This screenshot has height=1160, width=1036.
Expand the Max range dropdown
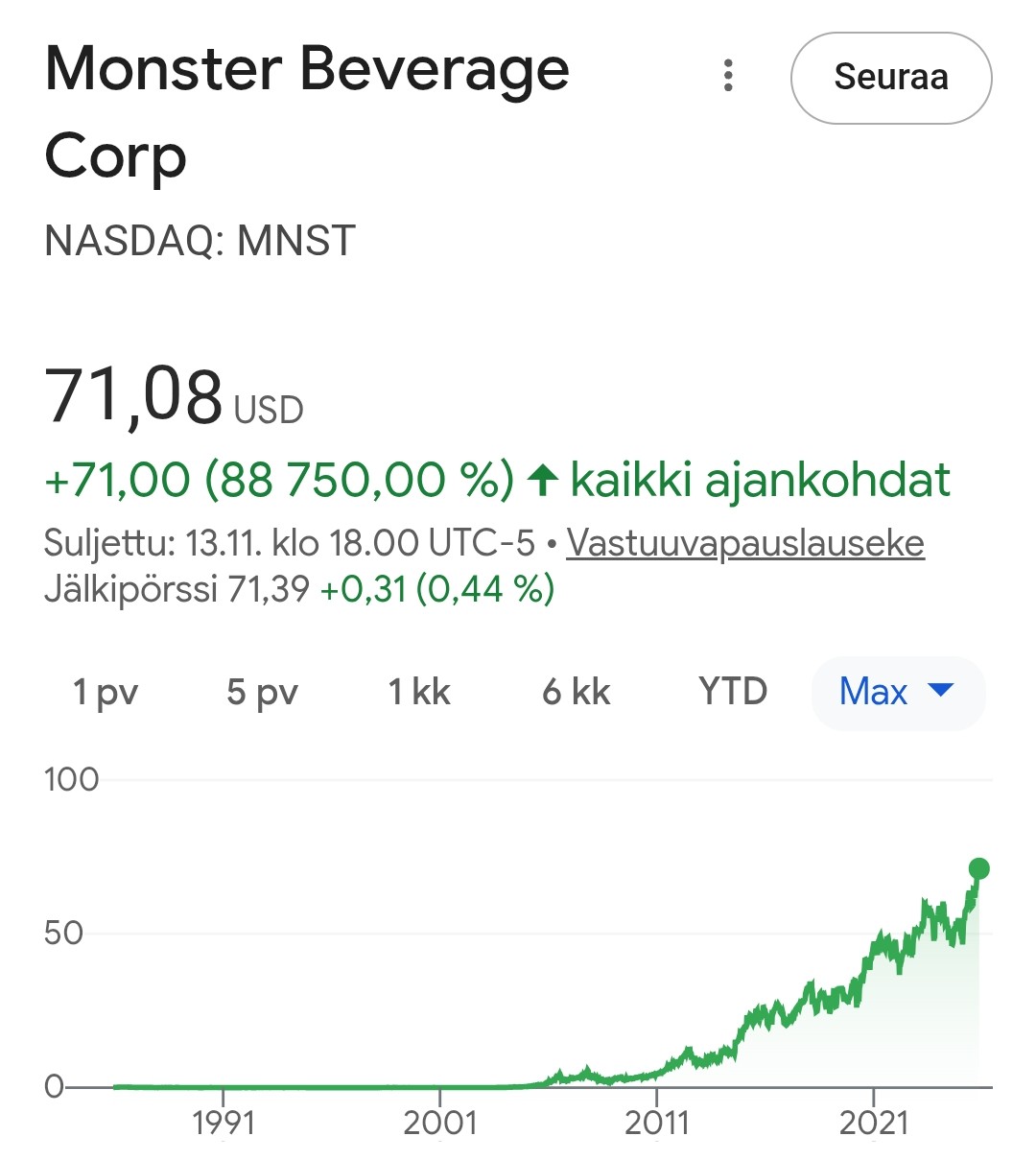point(897,692)
